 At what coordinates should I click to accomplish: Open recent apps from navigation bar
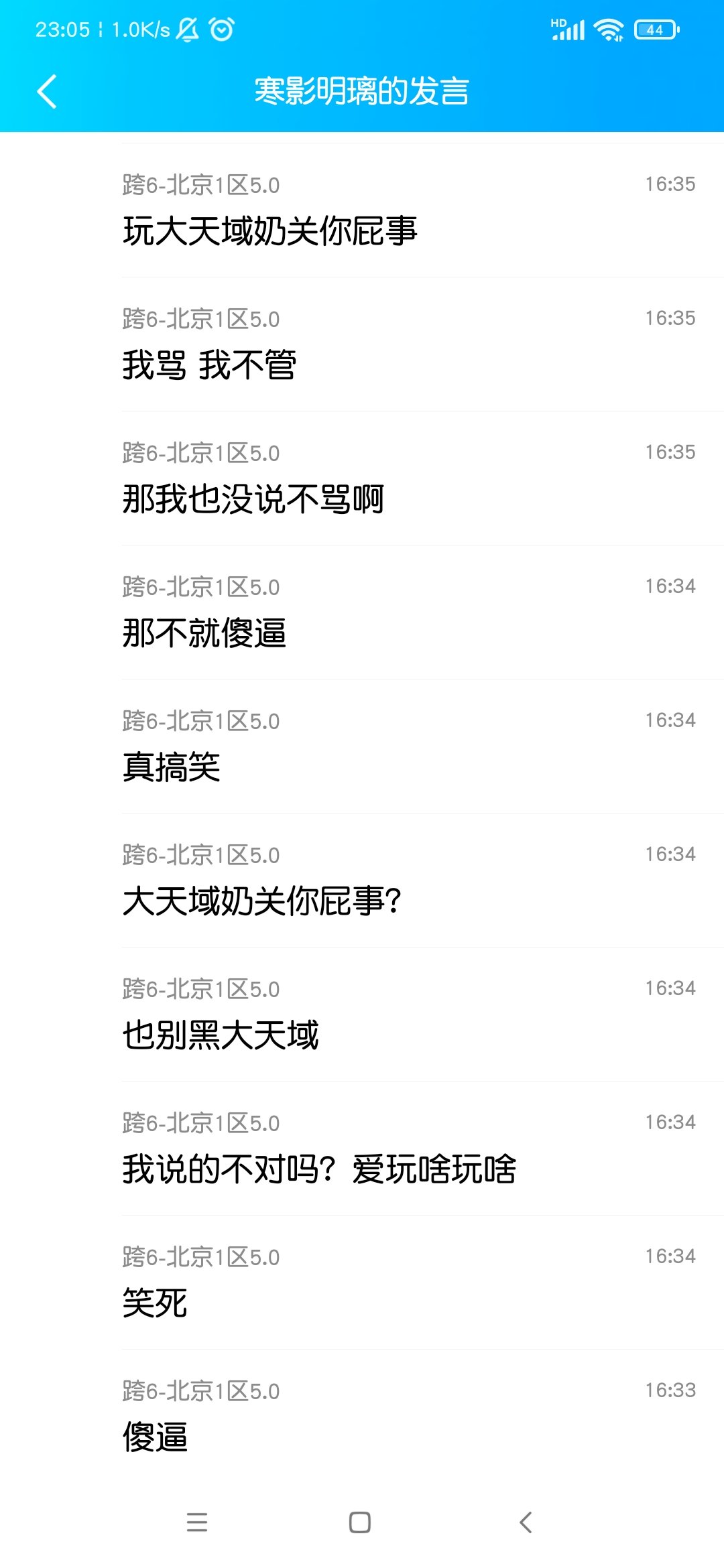pyautogui.click(x=197, y=1522)
